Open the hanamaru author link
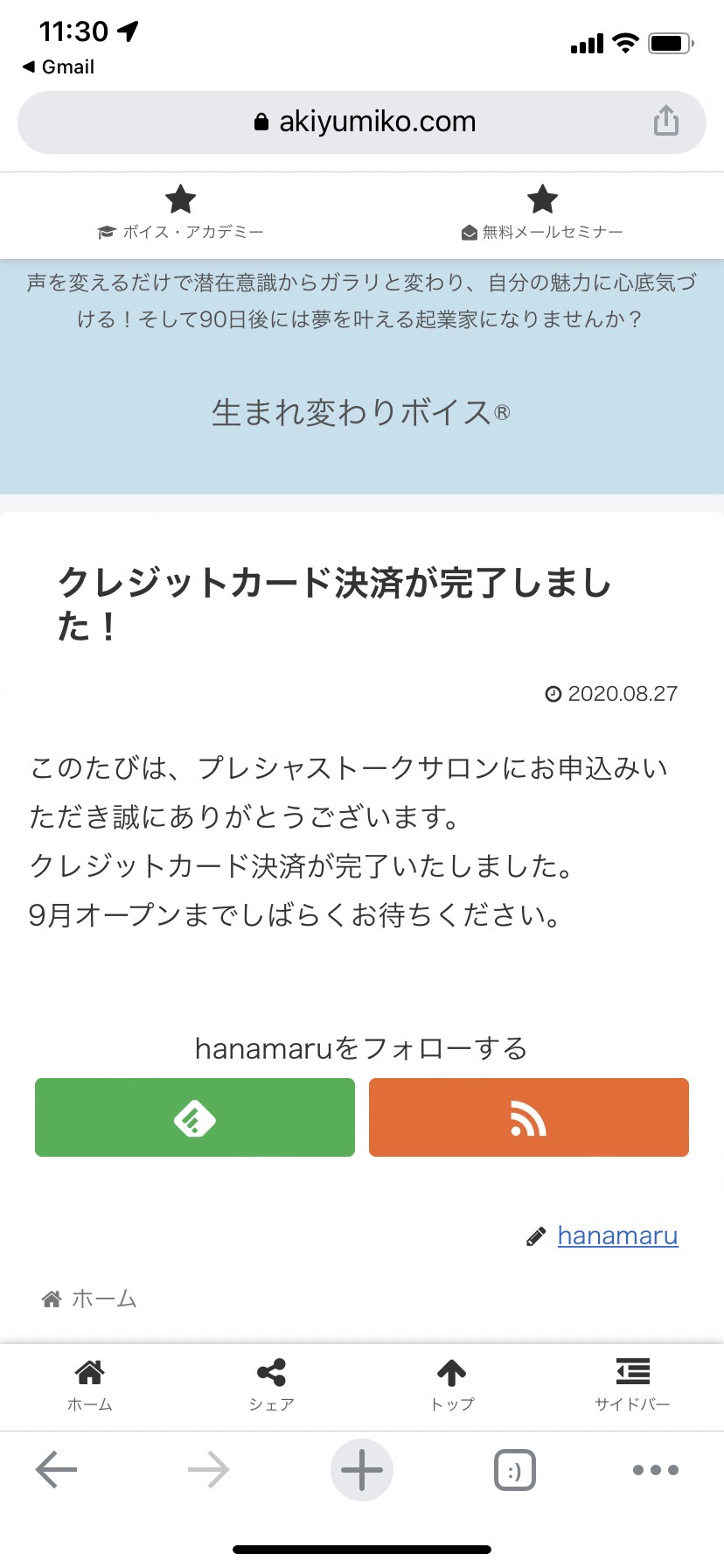Viewport: 724px width, 1568px height. (x=617, y=1235)
